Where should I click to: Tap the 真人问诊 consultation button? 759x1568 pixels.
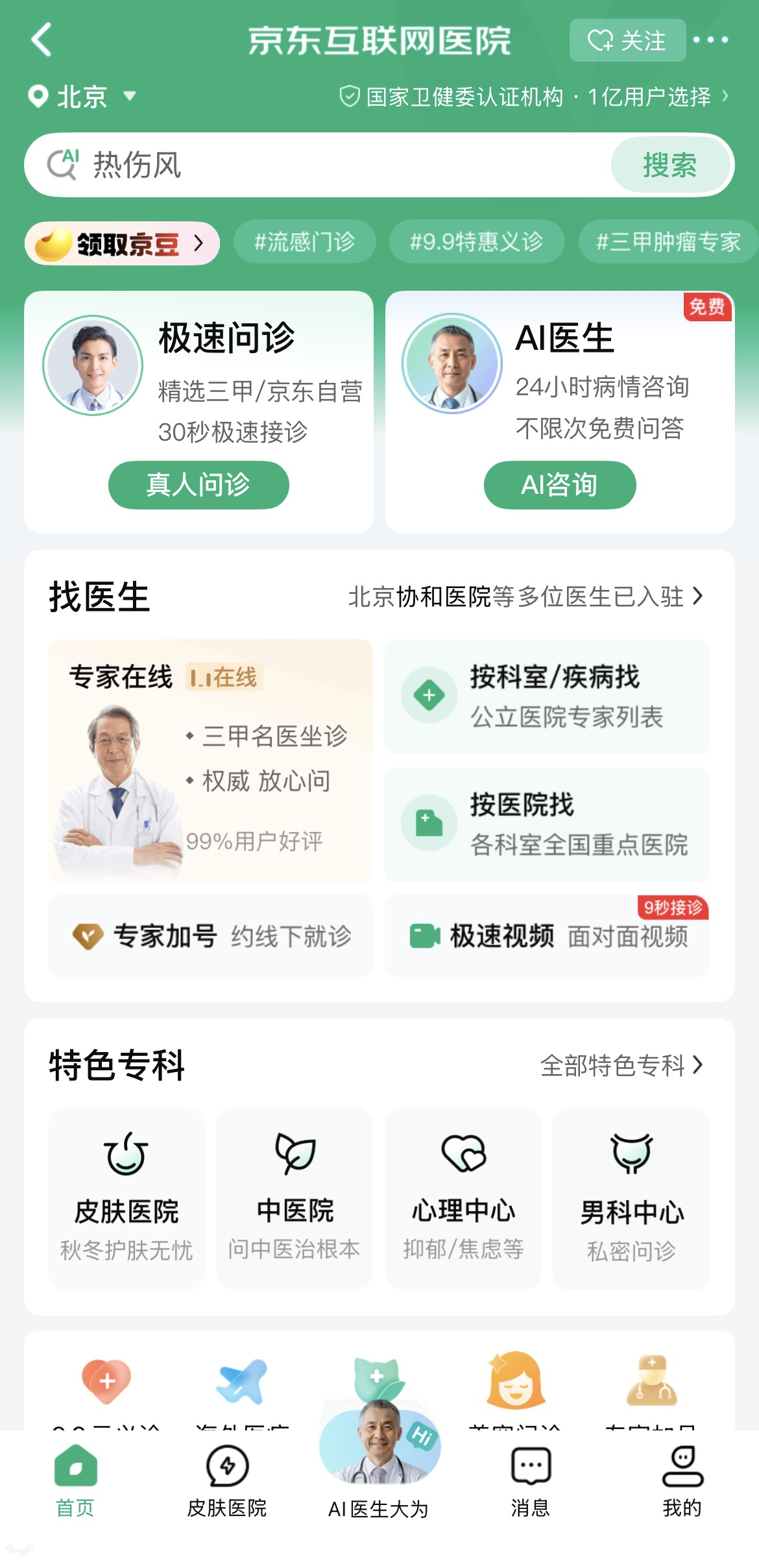click(198, 484)
